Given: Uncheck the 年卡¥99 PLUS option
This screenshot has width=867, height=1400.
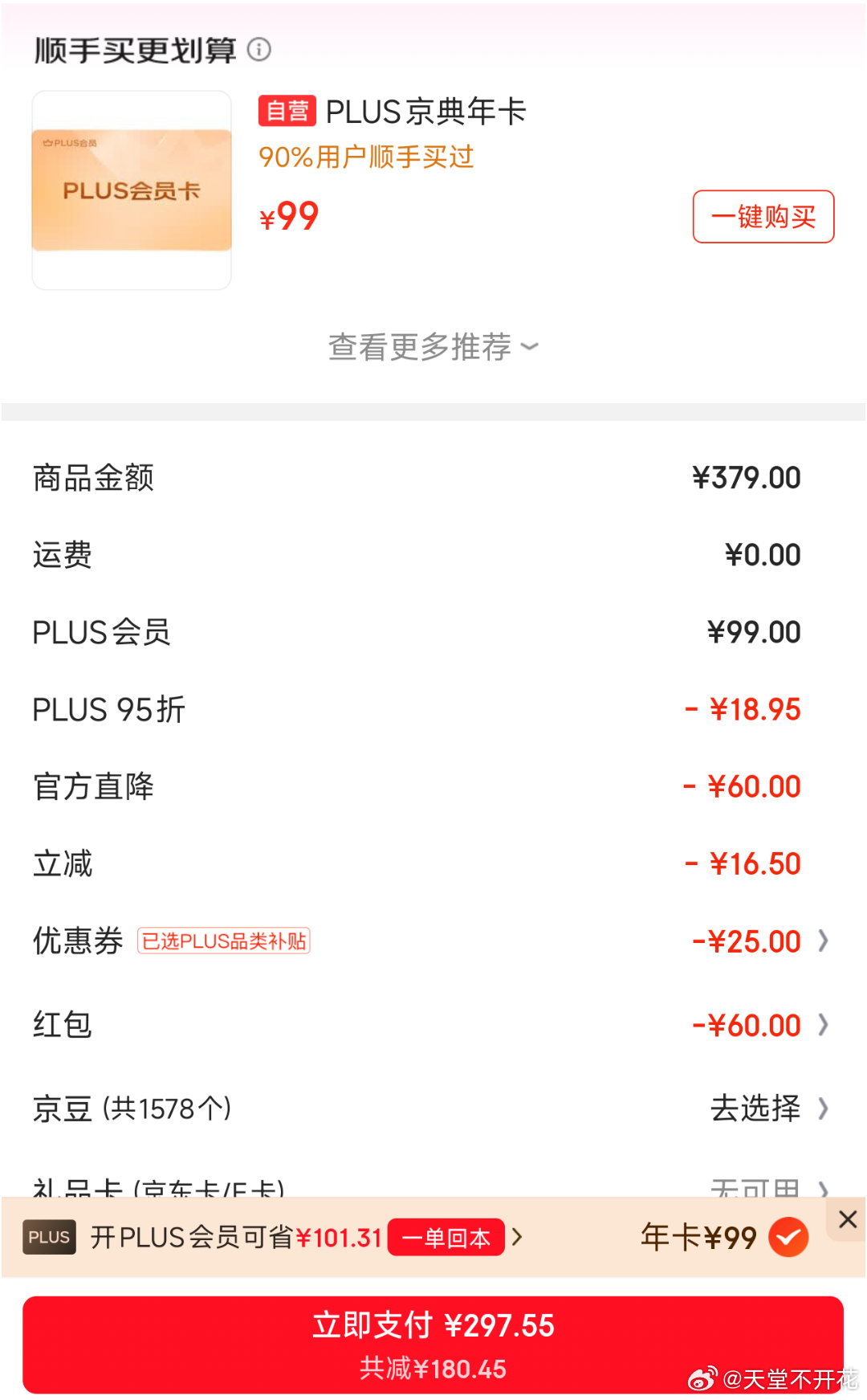Looking at the screenshot, I should 788,1238.
